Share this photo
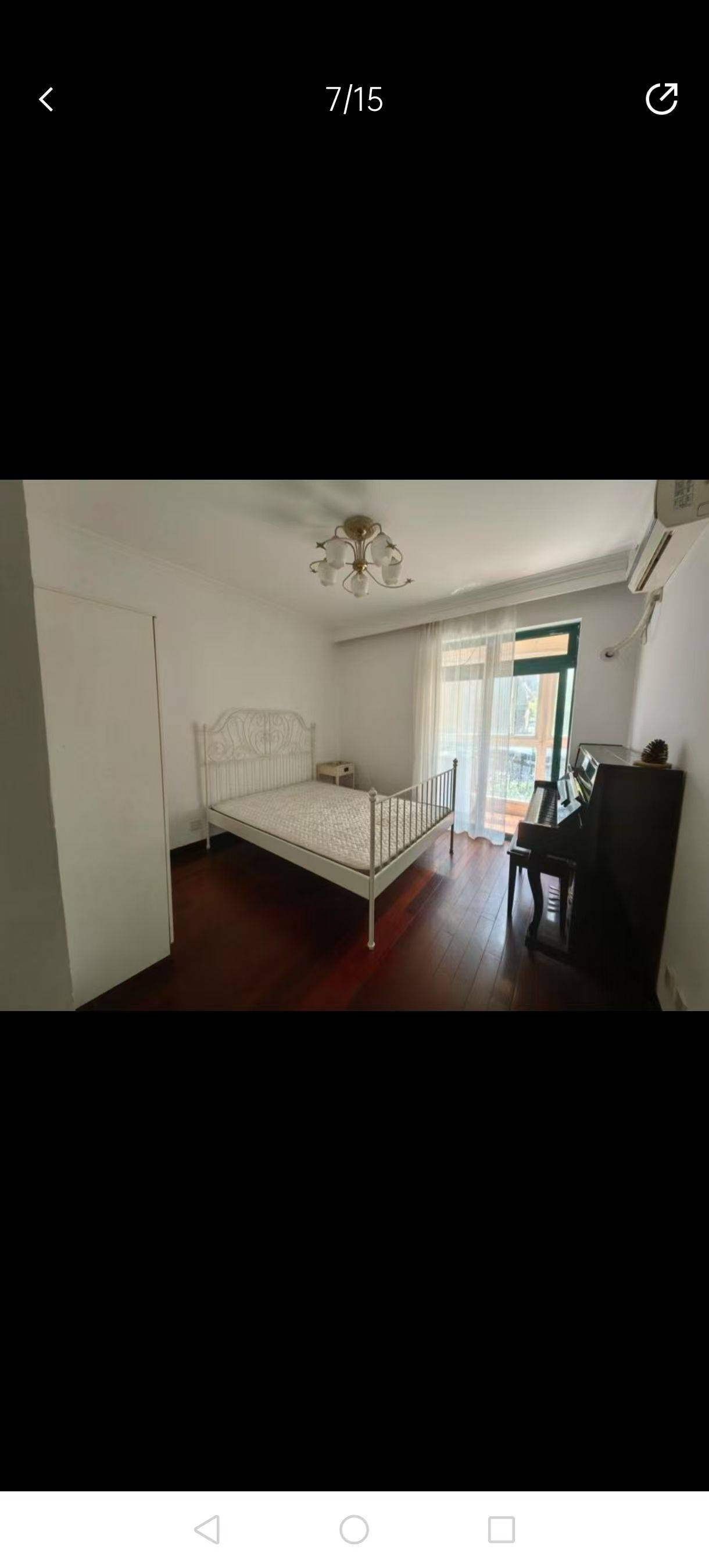Viewport: 709px width, 1568px height. [x=661, y=99]
